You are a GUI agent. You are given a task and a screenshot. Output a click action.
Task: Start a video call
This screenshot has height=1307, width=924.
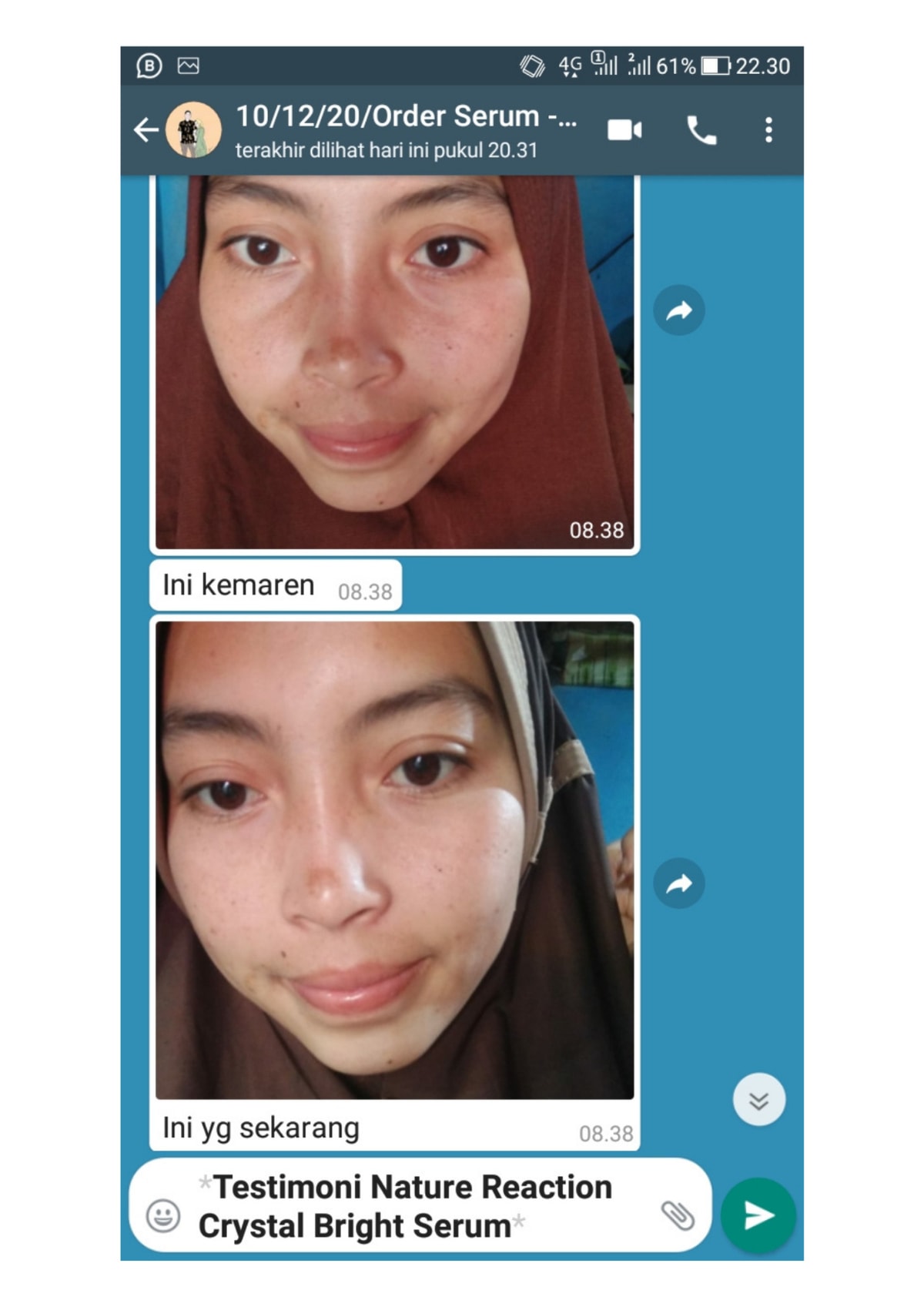(624, 130)
